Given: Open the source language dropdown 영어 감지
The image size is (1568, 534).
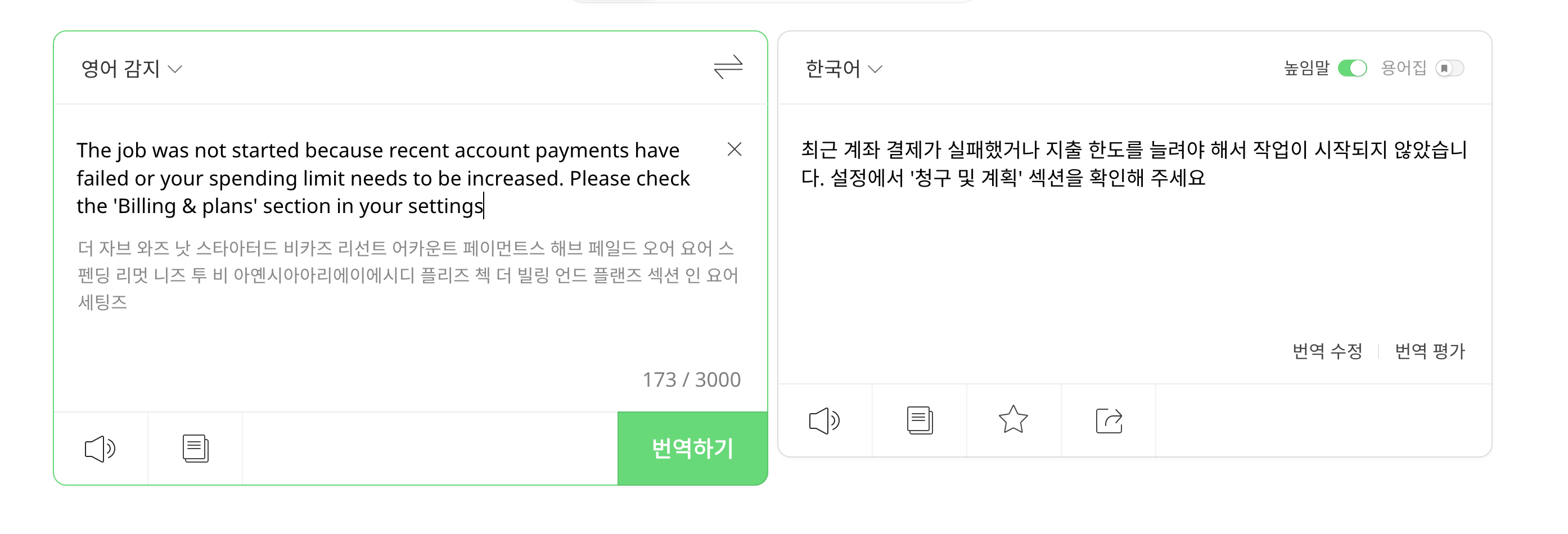Looking at the screenshot, I should pos(132,69).
